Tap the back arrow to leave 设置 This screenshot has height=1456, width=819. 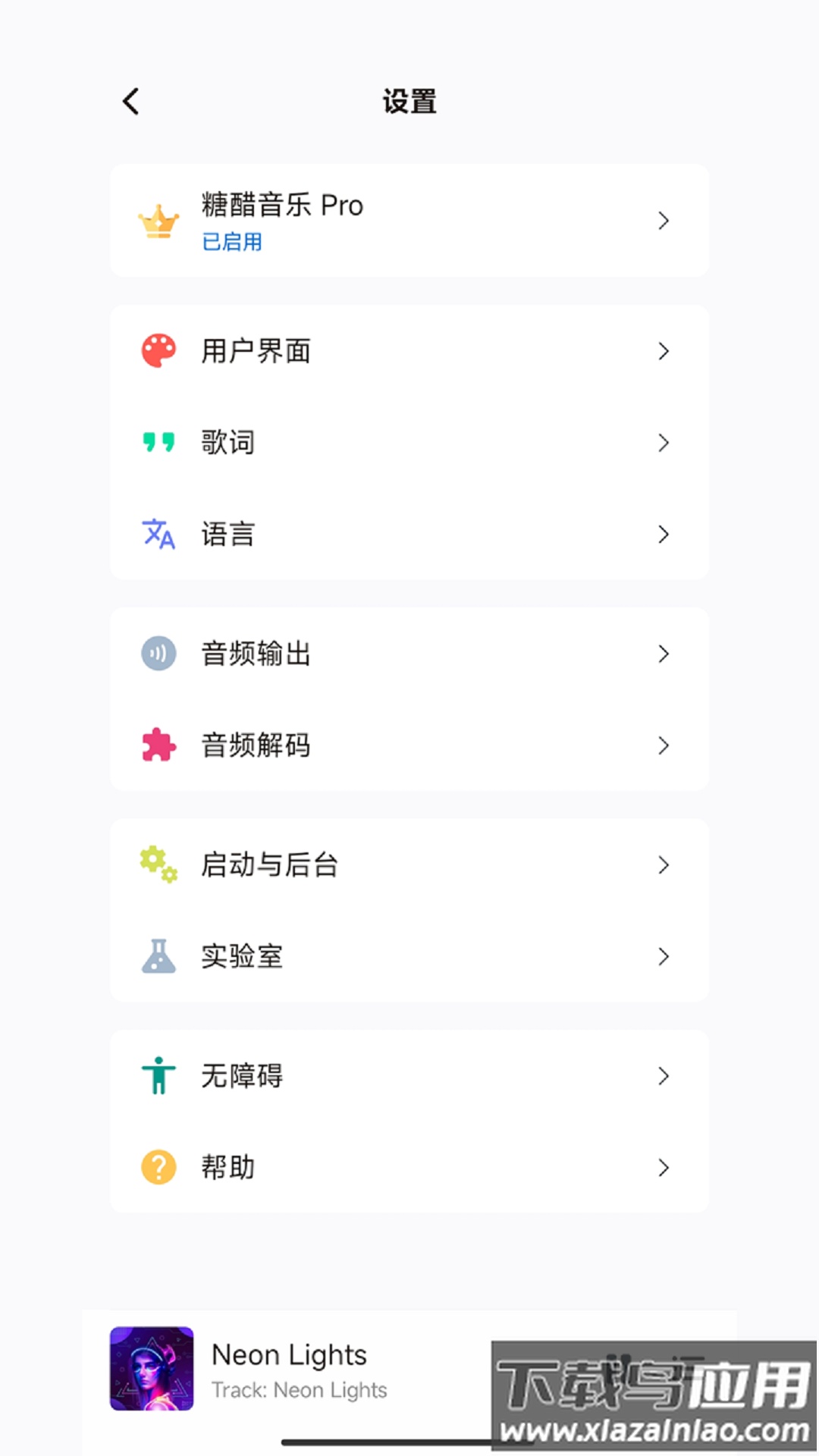coord(130,100)
